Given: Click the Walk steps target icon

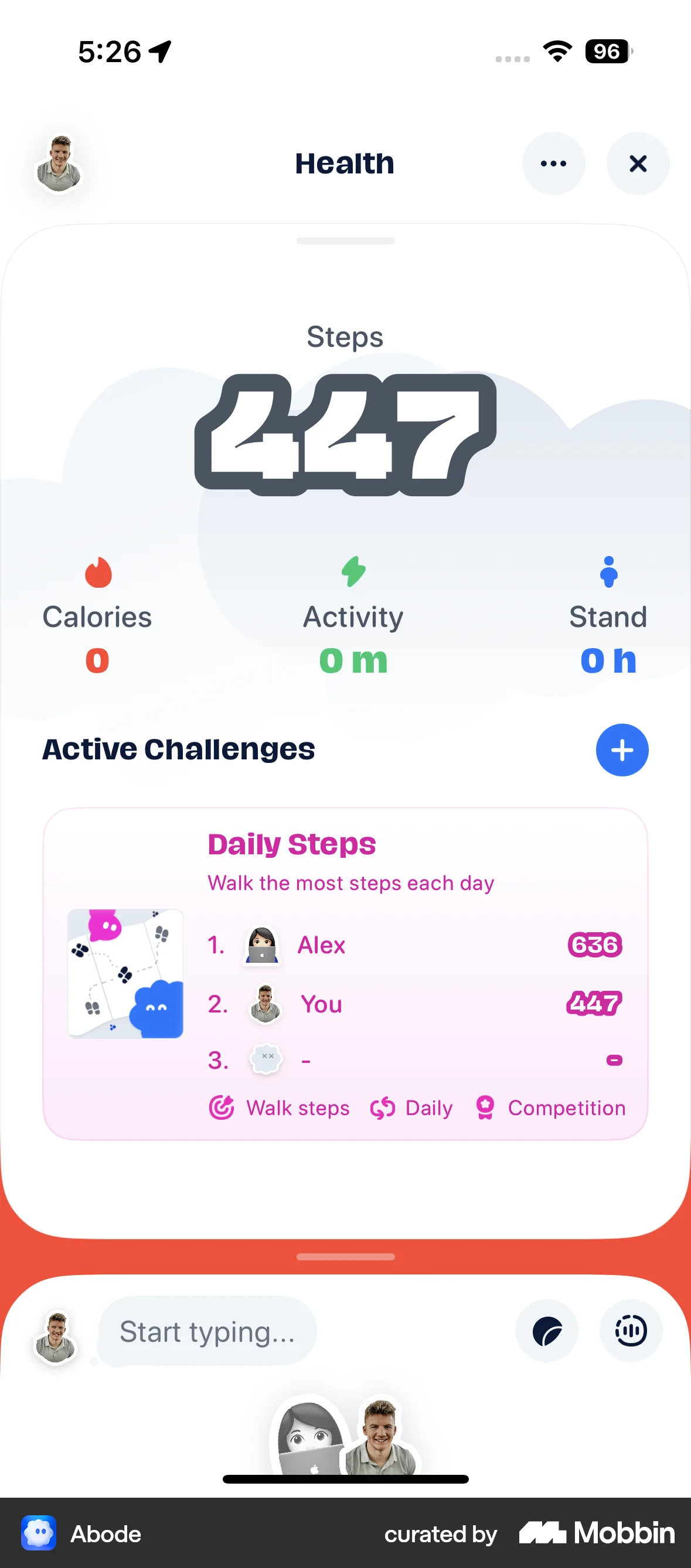Looking at the screenshot, I should pos(222,1107).
